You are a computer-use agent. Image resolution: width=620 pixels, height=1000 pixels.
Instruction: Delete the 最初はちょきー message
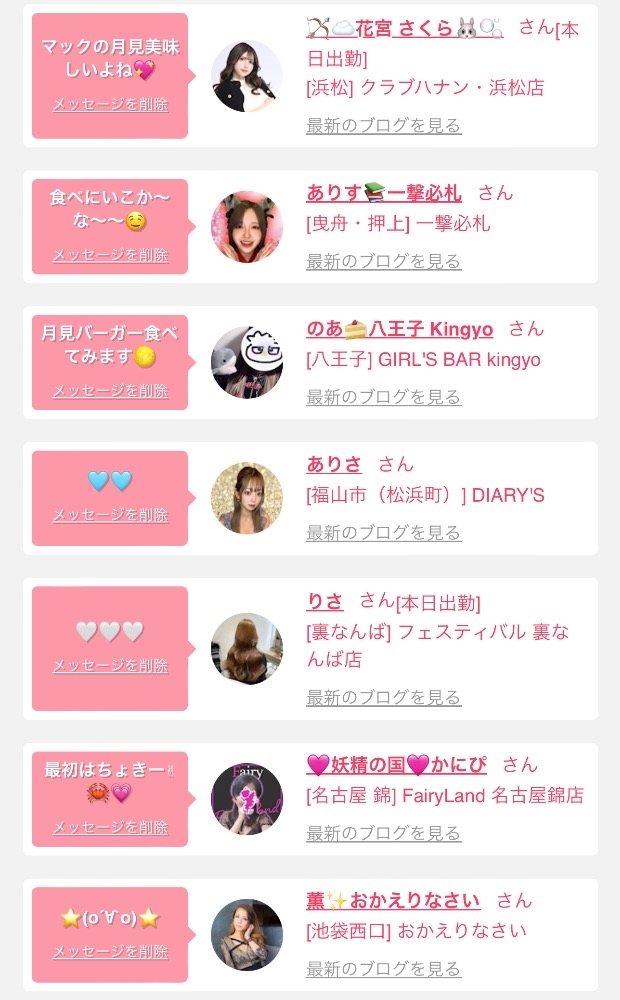(x=110, y=827)
